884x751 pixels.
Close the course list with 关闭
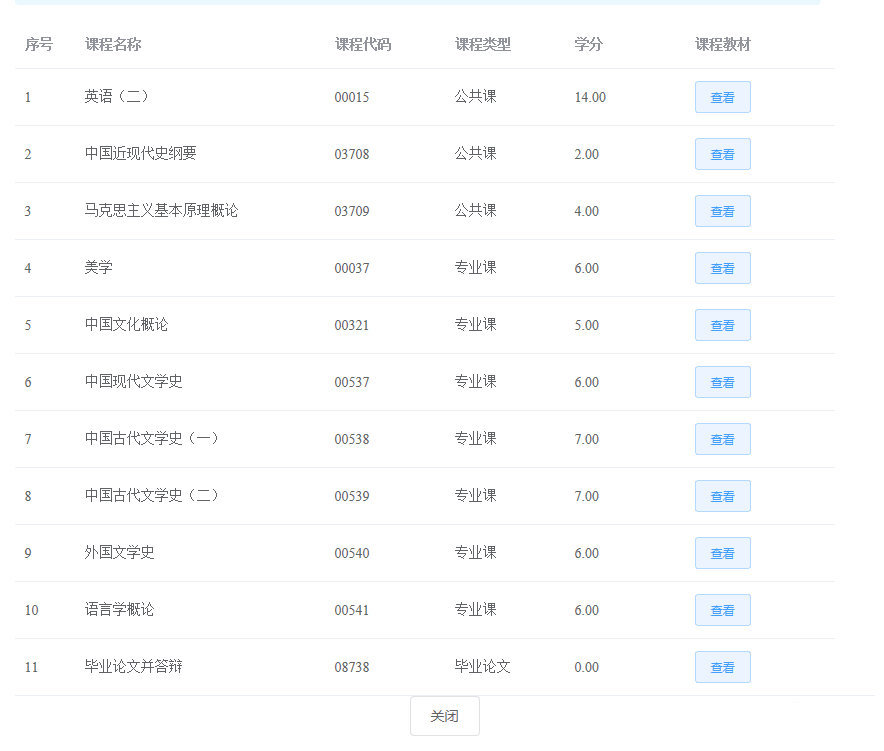[x=444, y=716]
